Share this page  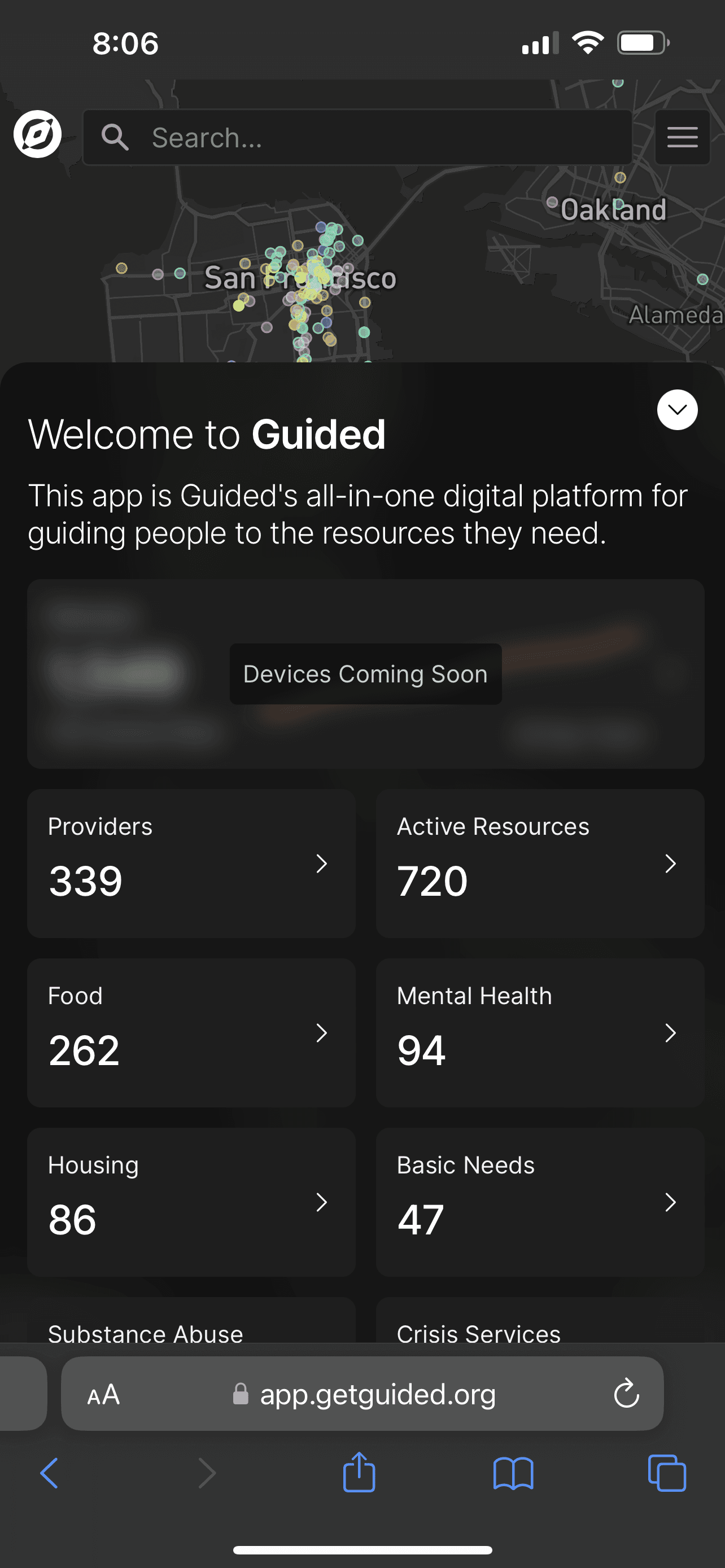(x=359, y=1473)
